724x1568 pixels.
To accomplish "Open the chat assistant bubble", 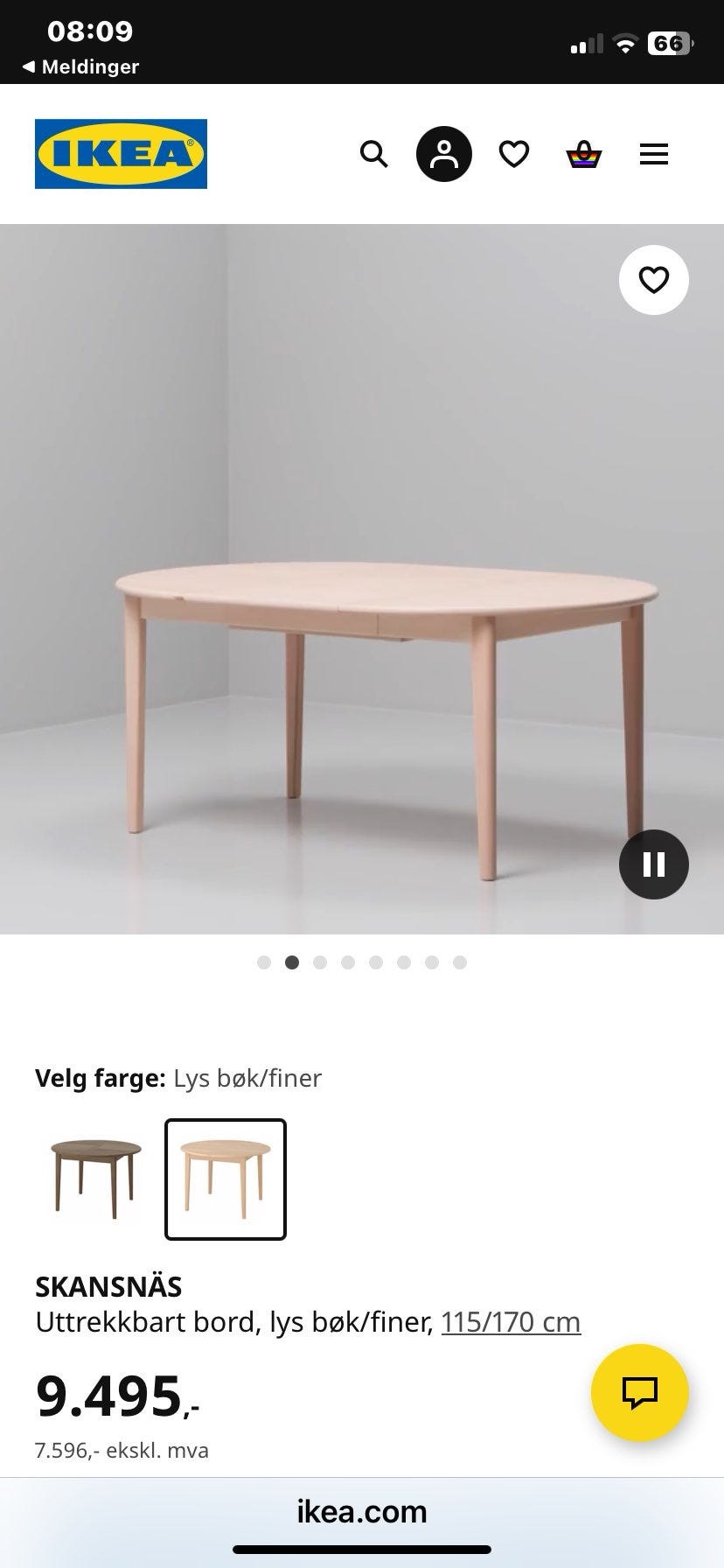I will coord(640,1392).
